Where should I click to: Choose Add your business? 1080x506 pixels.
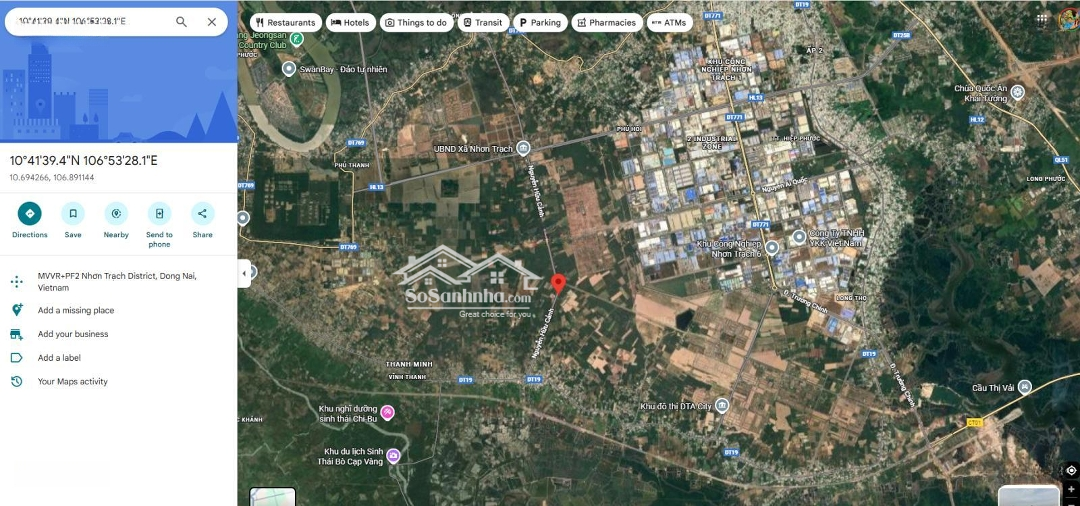pyautogui.click(x=72, y=334)
